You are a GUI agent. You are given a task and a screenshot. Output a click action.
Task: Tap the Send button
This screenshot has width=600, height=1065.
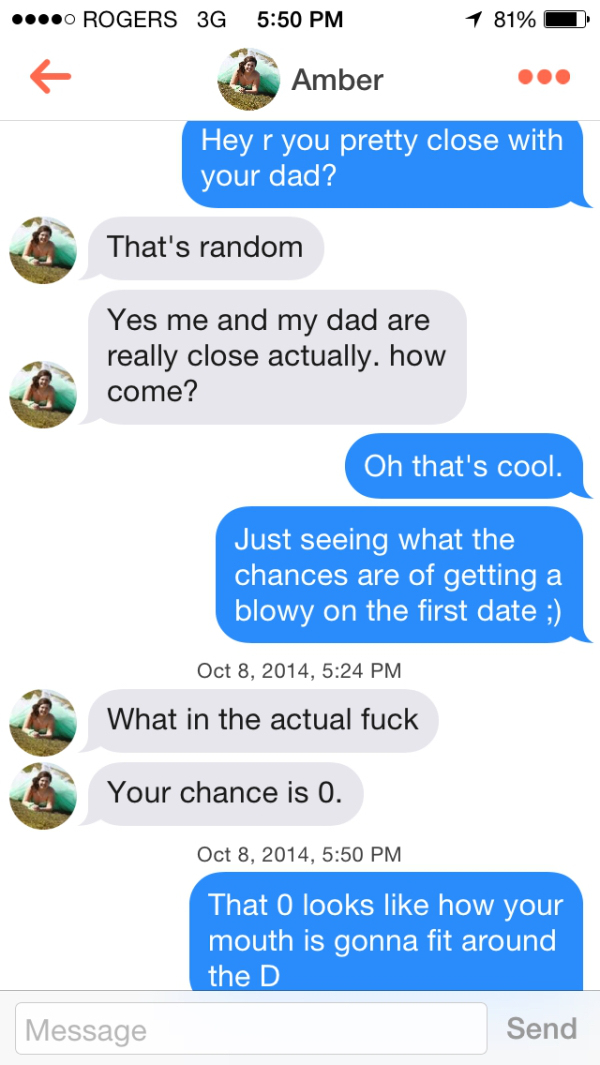(541, 1028)
